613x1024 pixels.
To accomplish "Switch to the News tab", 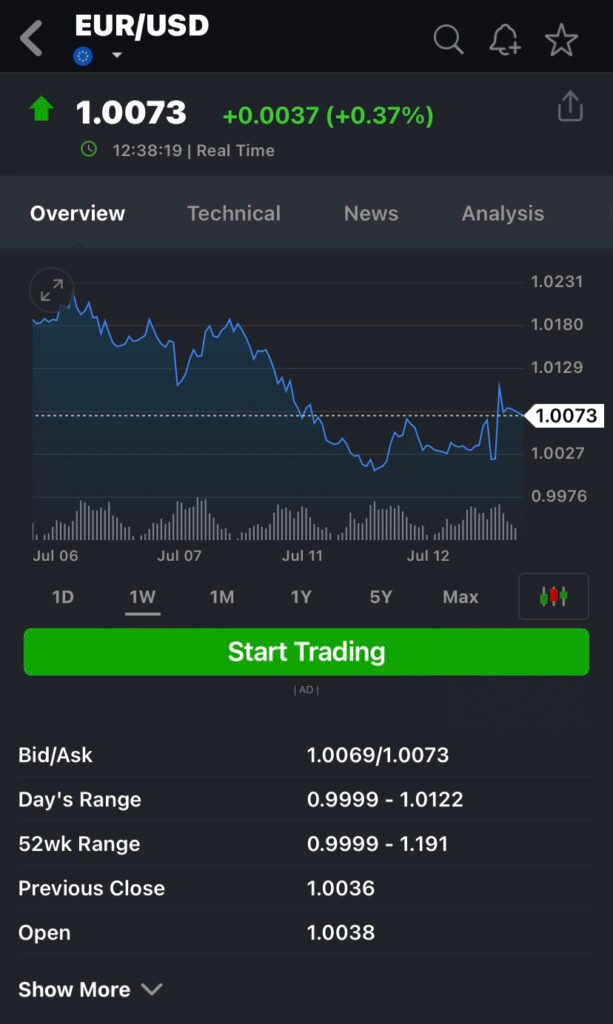I will 371,213.
